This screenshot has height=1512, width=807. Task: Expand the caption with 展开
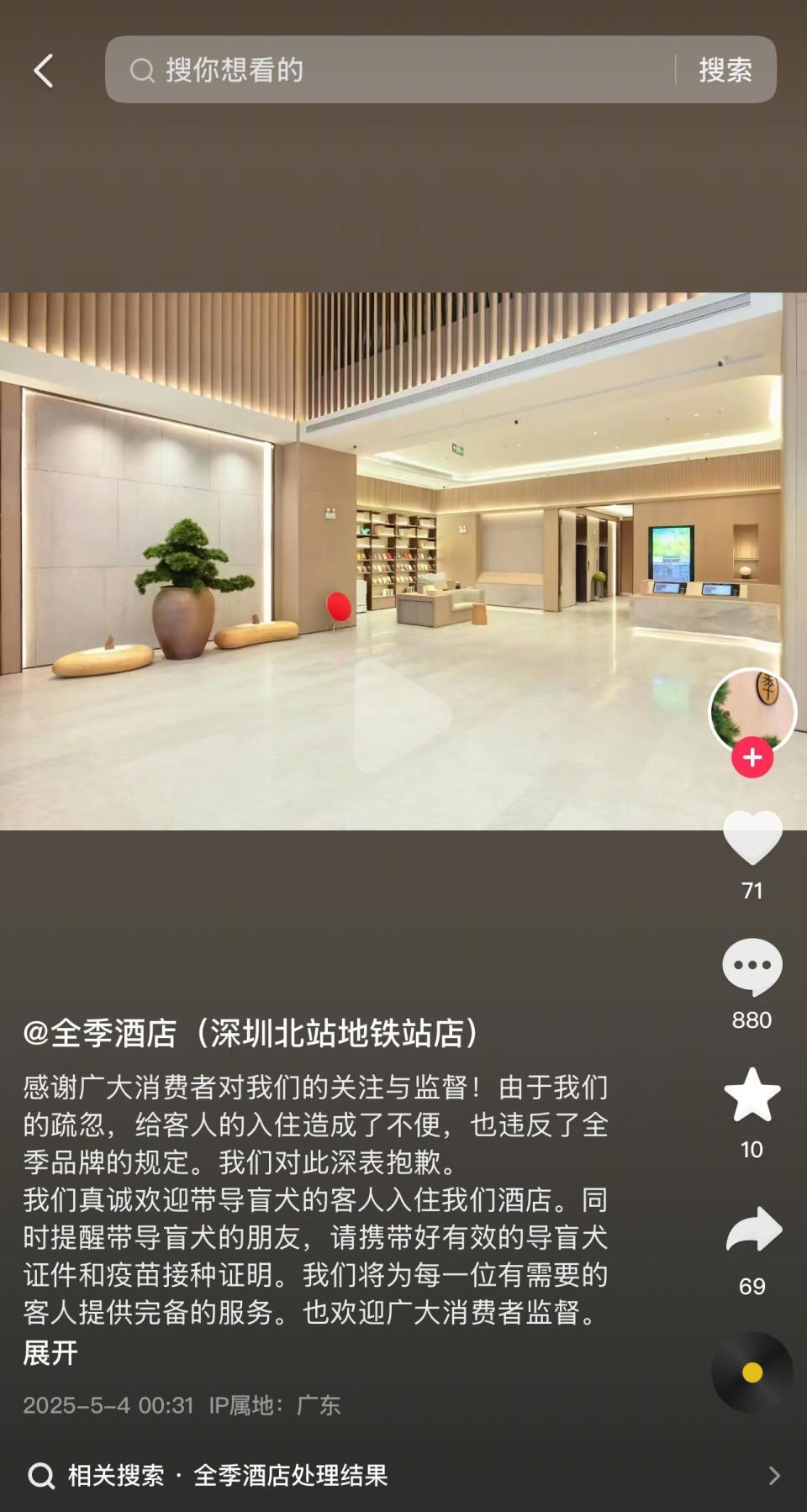coord(50,1352)
